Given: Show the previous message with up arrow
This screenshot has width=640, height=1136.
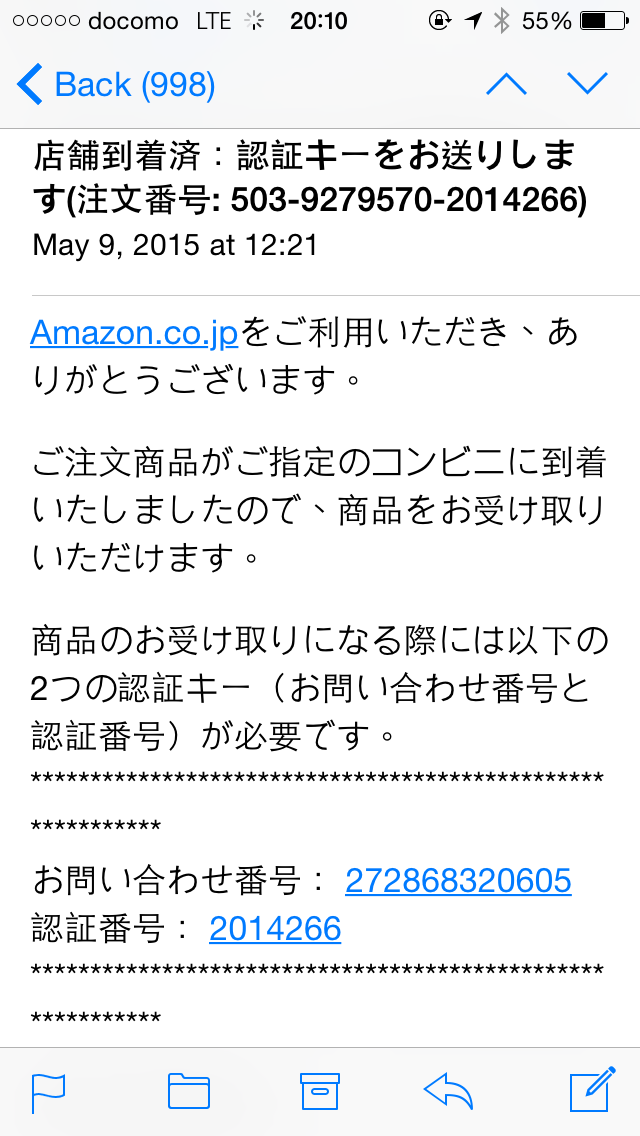Looking at the screenshot, I should coord(506,85).
